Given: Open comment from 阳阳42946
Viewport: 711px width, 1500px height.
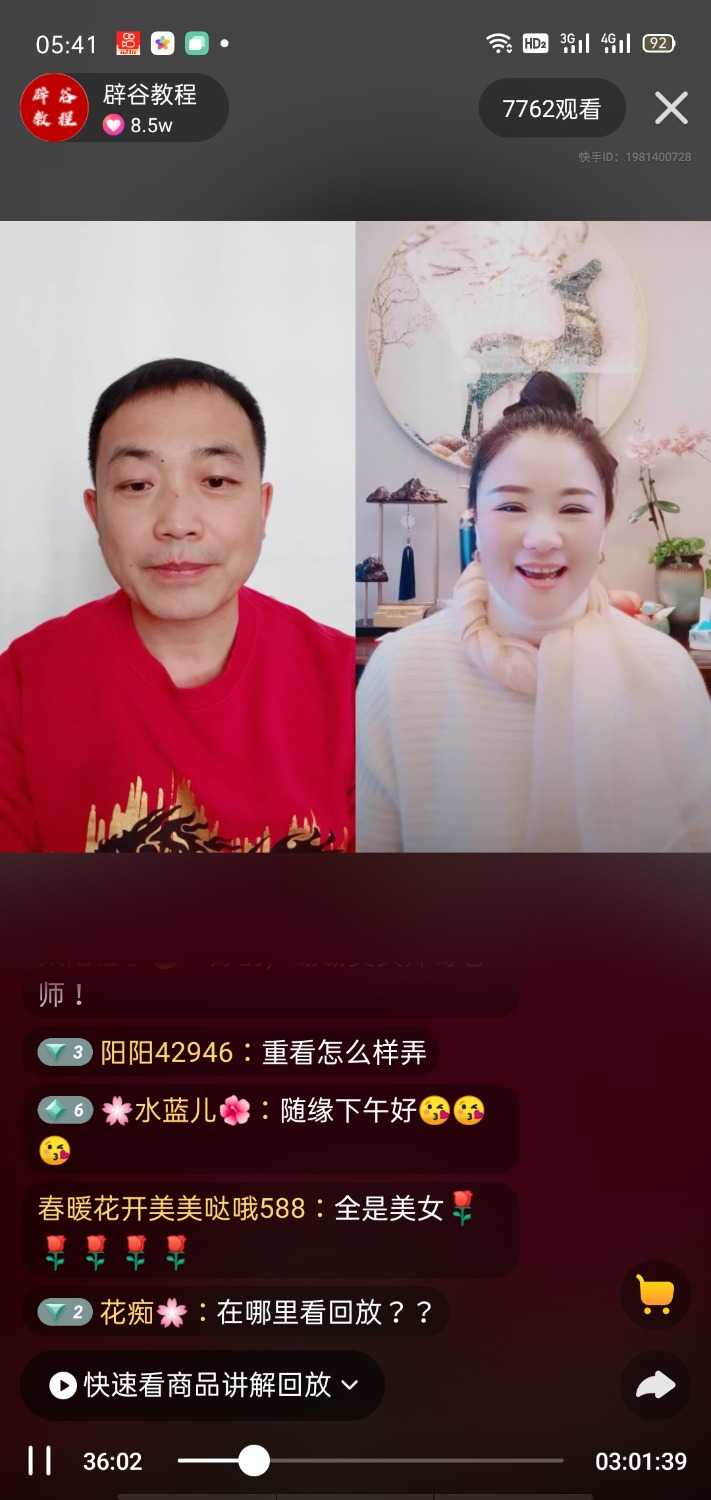Looking at the screenshot, I should 232,1052.
